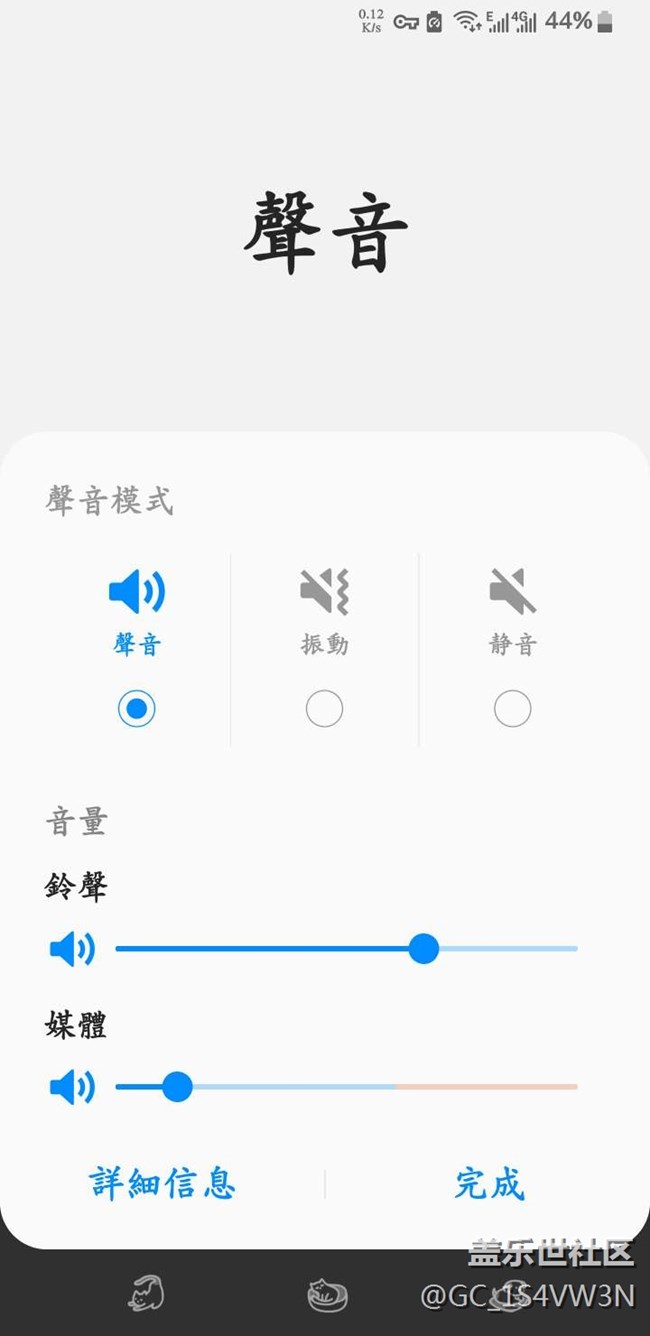Choose the 静音 mute mode

512,708
